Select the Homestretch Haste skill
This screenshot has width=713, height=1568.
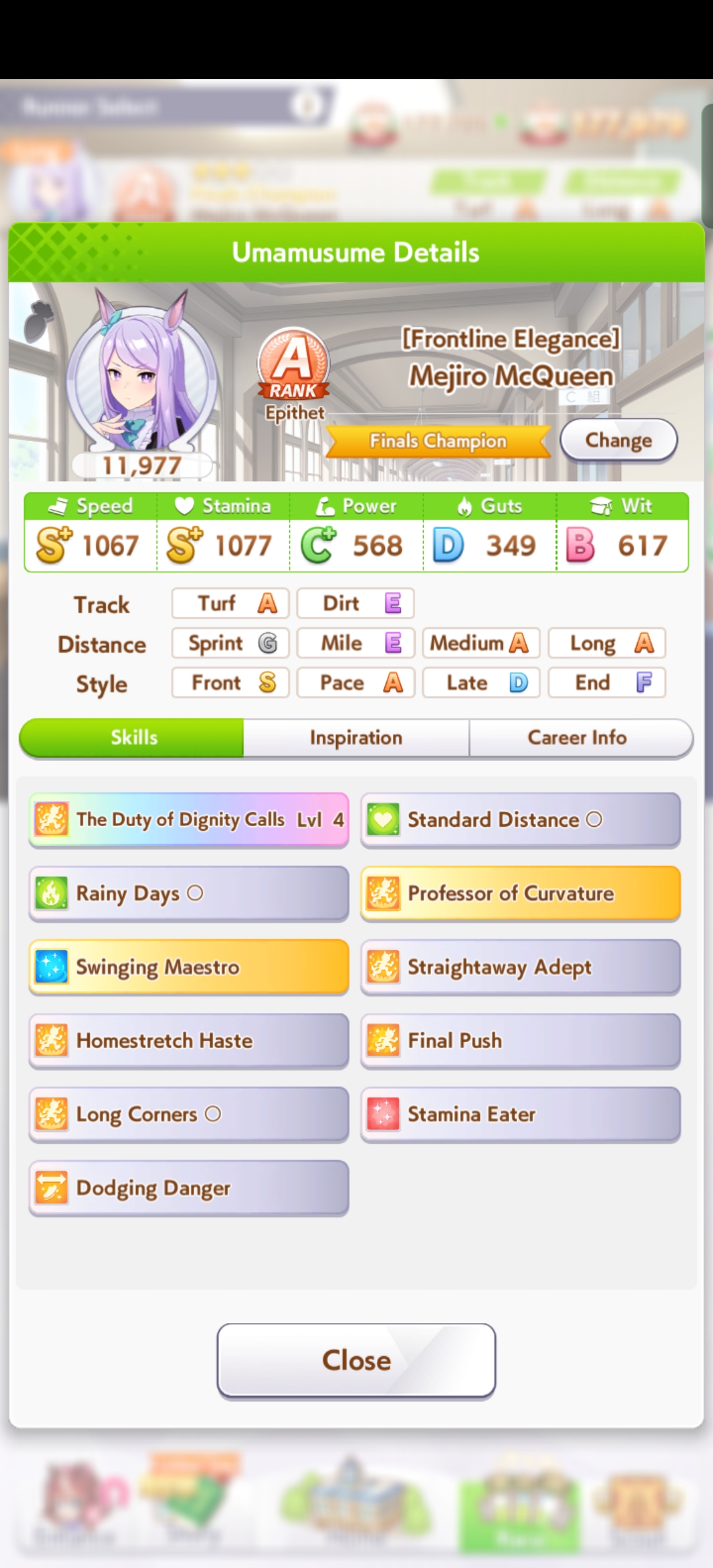189,1041
